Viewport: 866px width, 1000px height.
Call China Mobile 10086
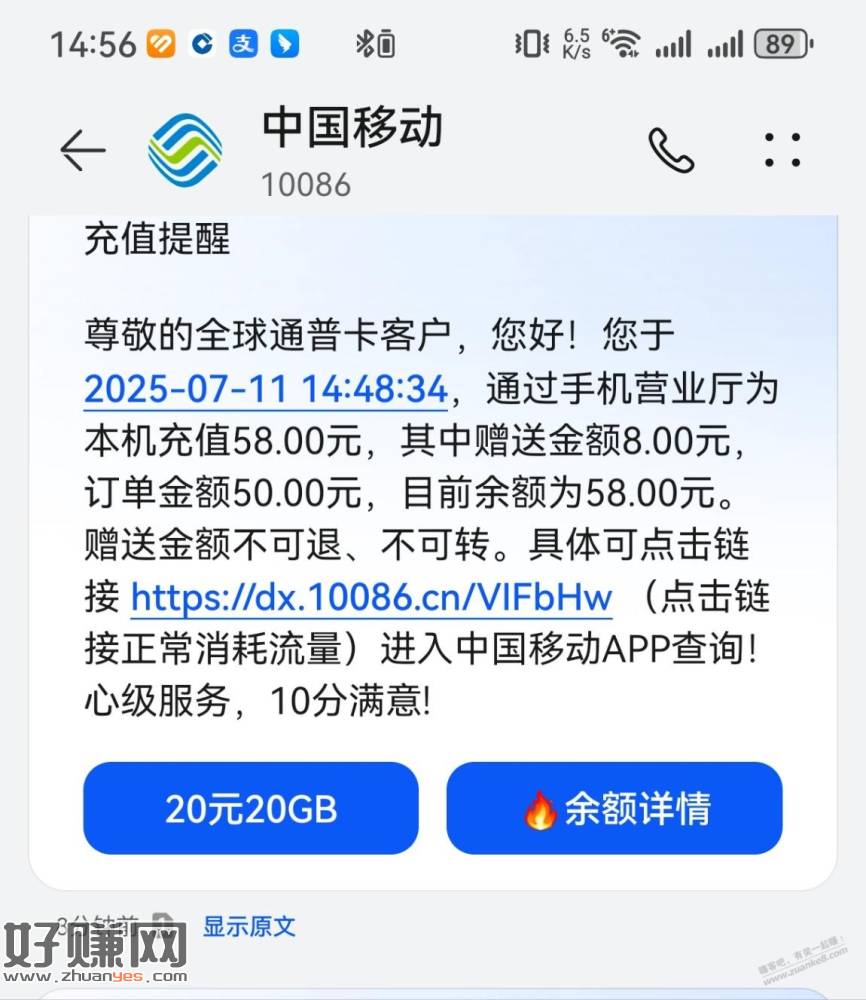coord(671,150)
